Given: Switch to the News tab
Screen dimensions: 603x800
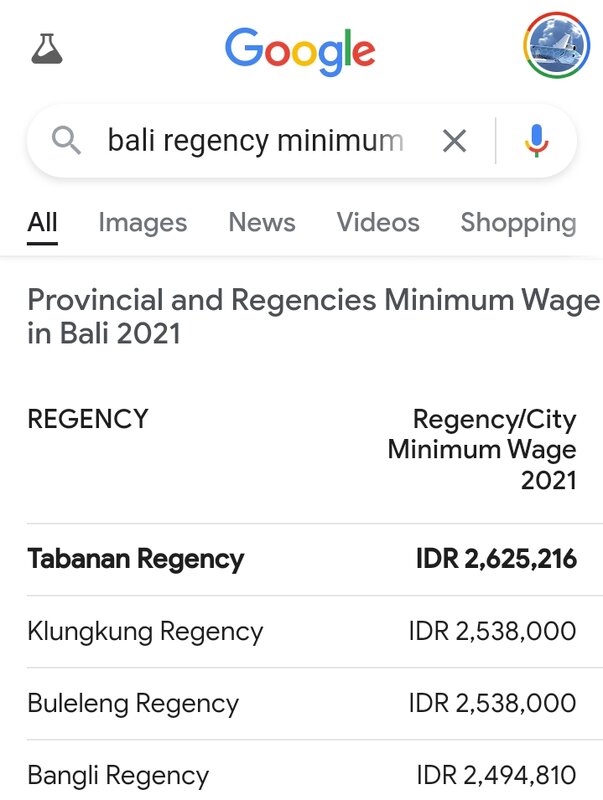Looking at the screenshot, I should pos(261,222).
